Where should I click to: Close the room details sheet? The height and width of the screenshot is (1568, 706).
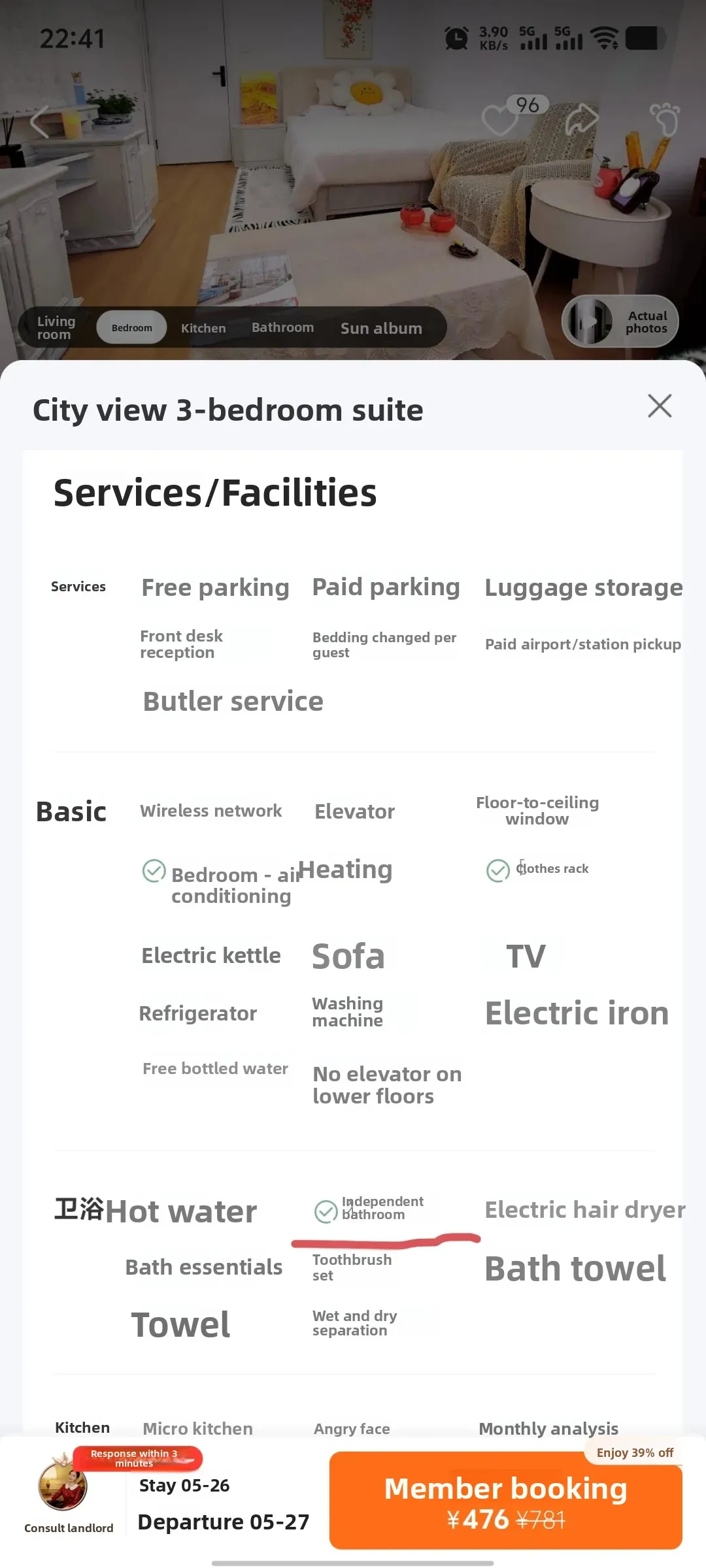(x=660, y=406)
